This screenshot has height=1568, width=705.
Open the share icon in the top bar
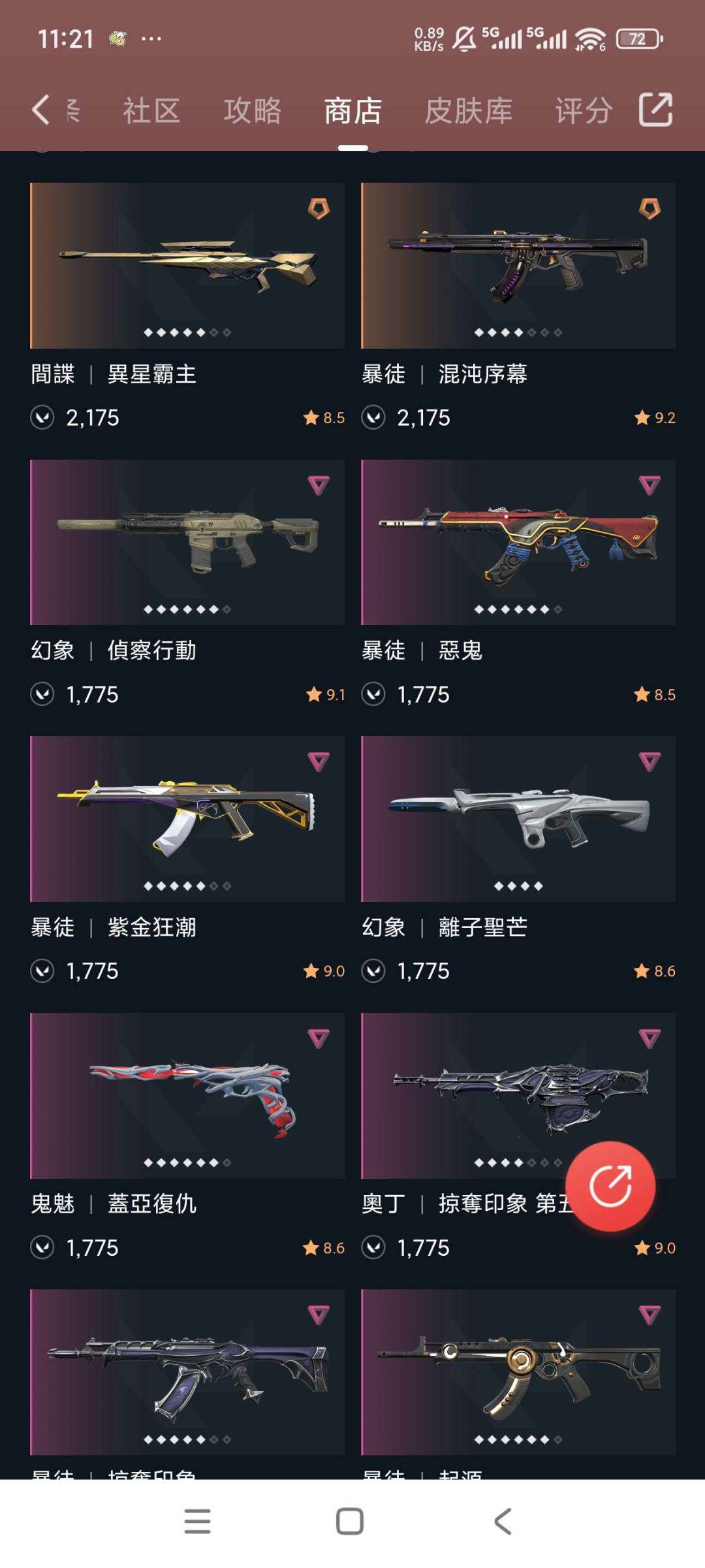point(655,110)
